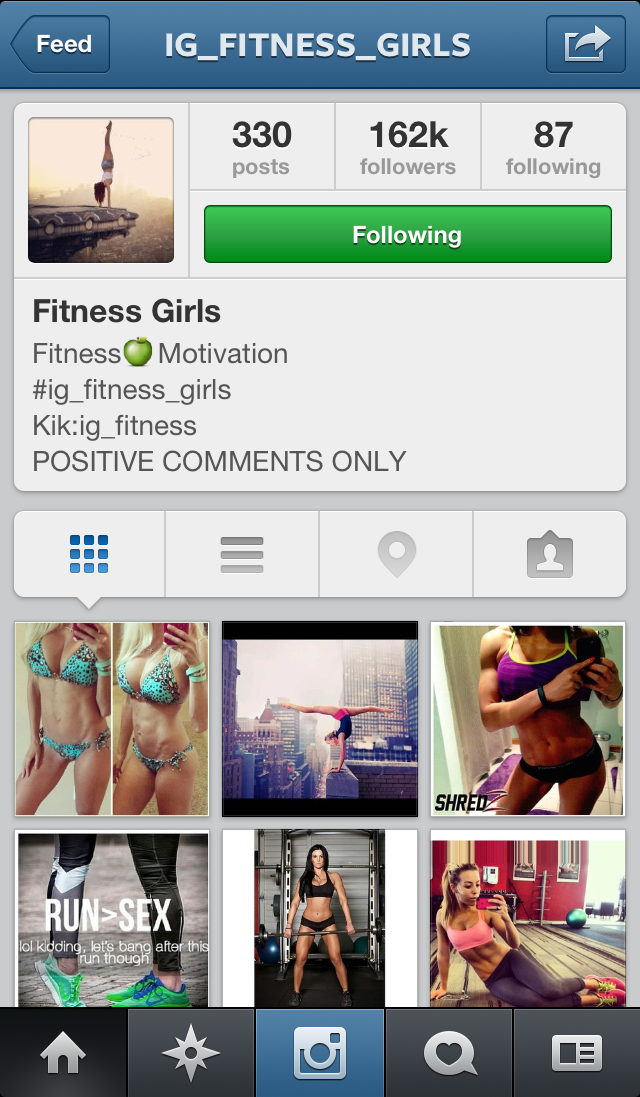Show photos of this user tab
The height and width of the screenshot is (1097, 640).
click(x=549, y=554)
